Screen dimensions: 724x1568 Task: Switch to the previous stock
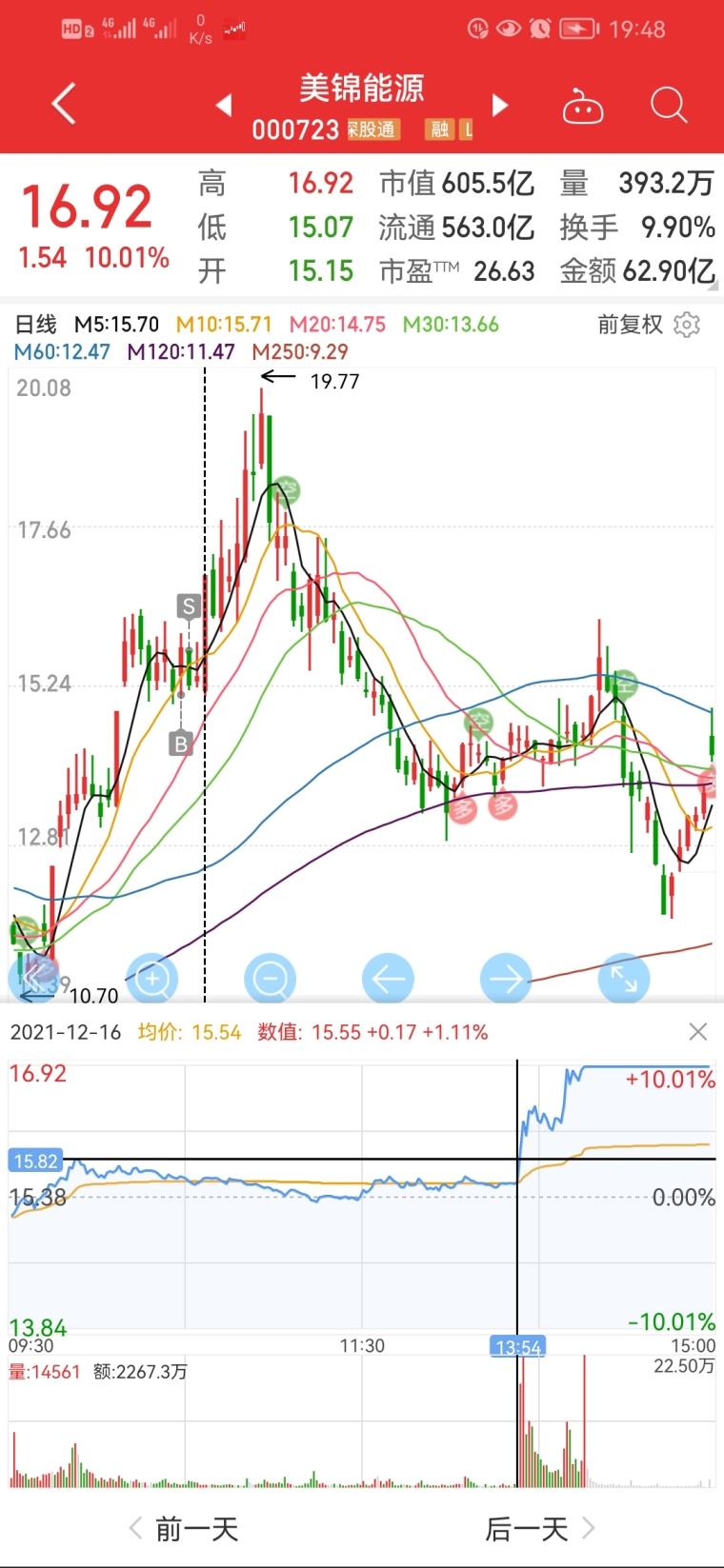coord(224,105)
